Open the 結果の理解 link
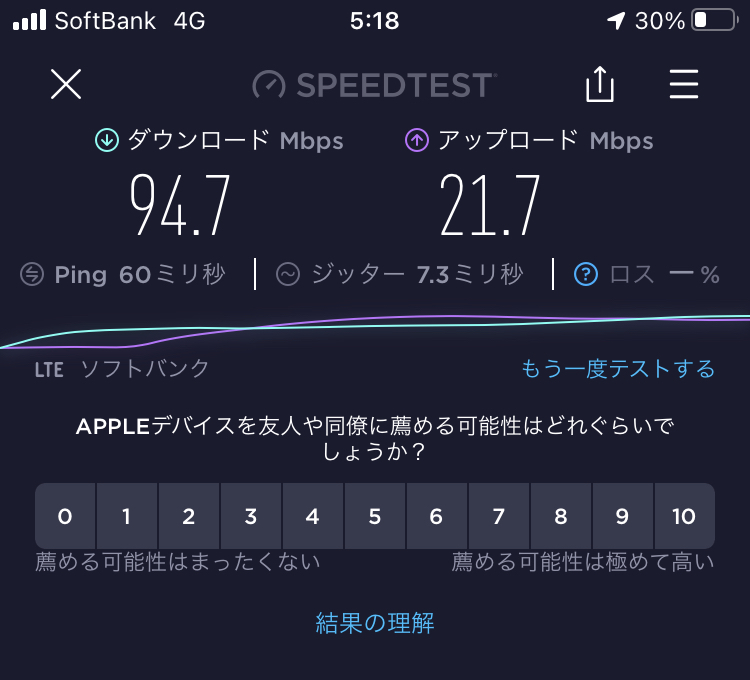This screenshot has height=680, width=750. (x=375, y=624)
